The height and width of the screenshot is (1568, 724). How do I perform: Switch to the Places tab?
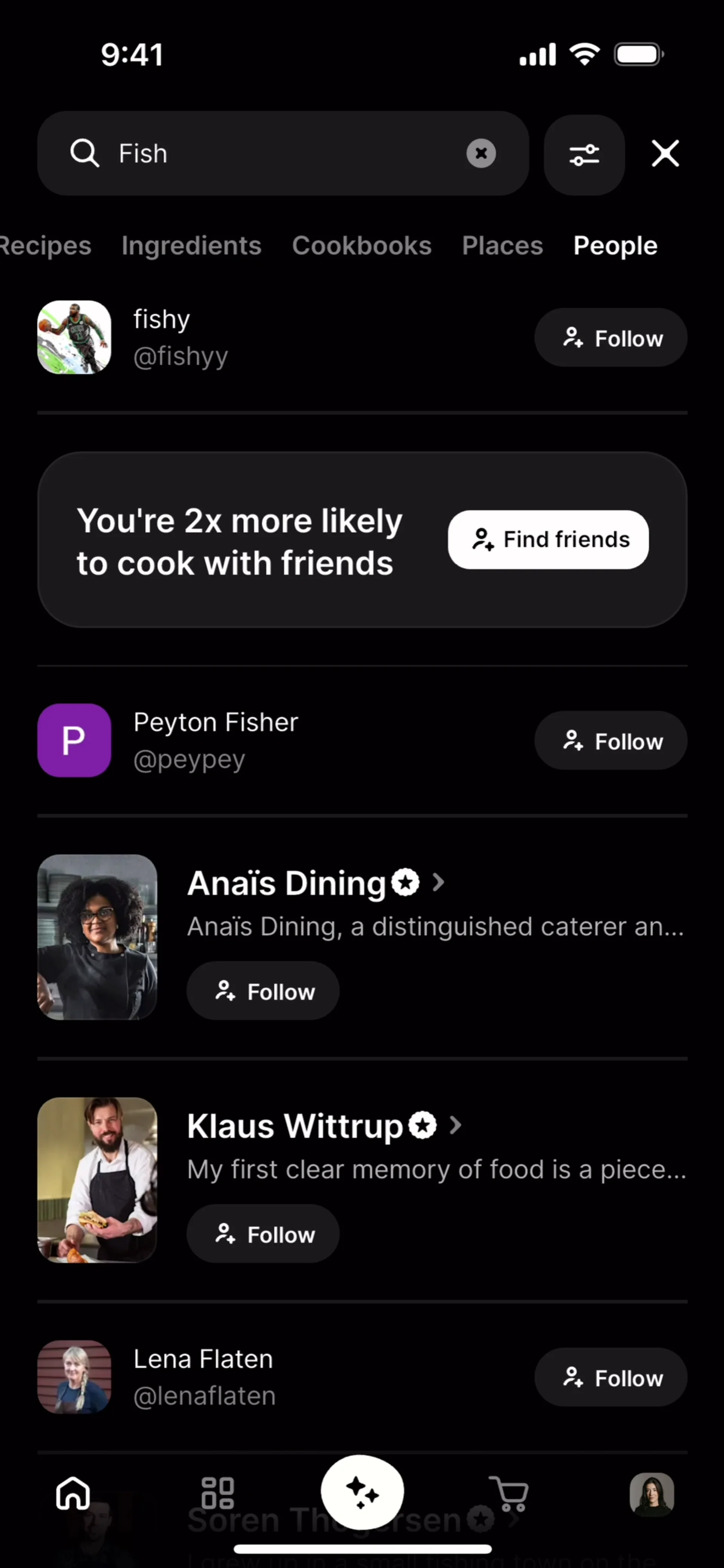502,246
